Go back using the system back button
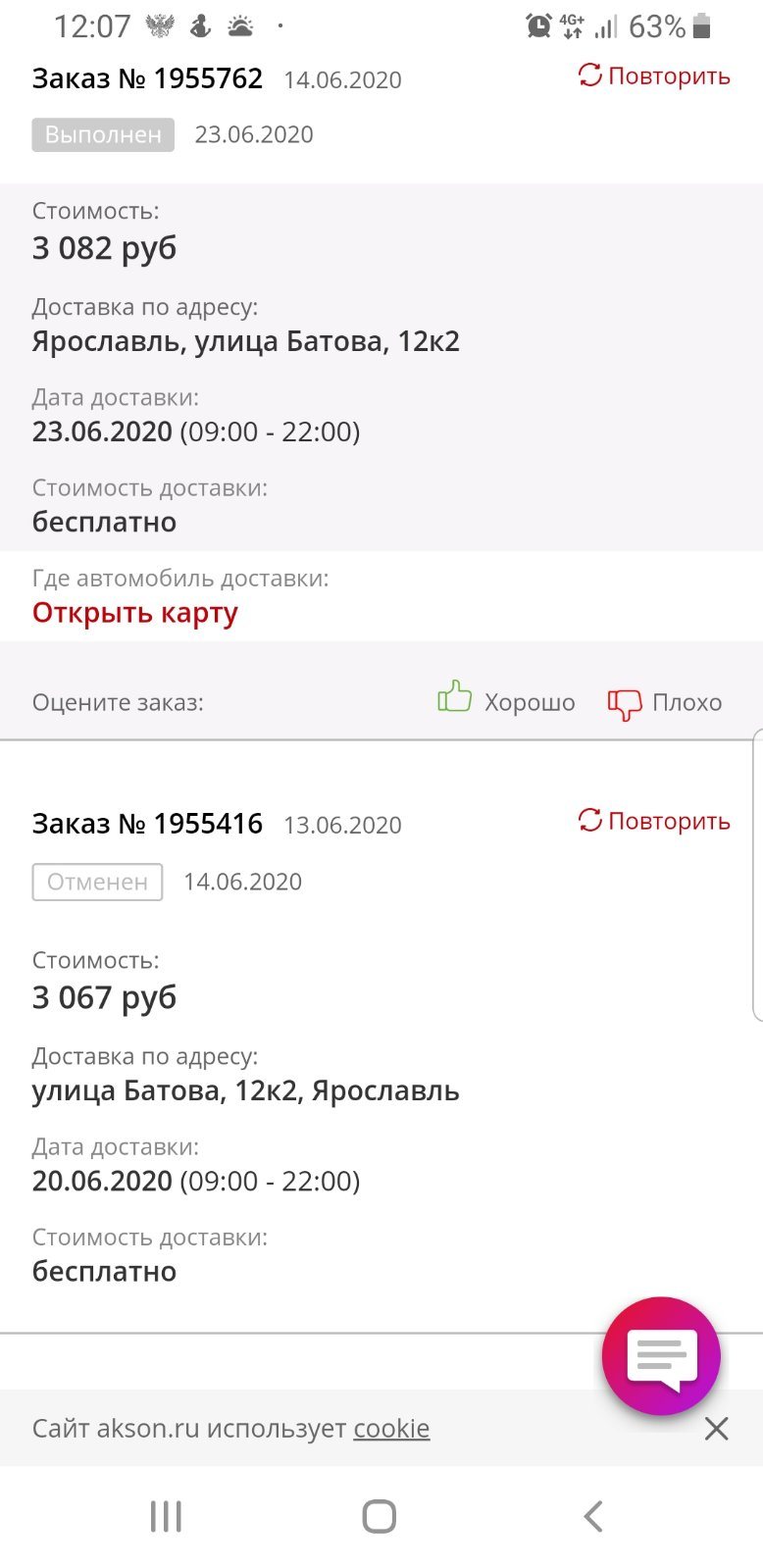This screenshot has width=763, height=1568. (592, 1516)
